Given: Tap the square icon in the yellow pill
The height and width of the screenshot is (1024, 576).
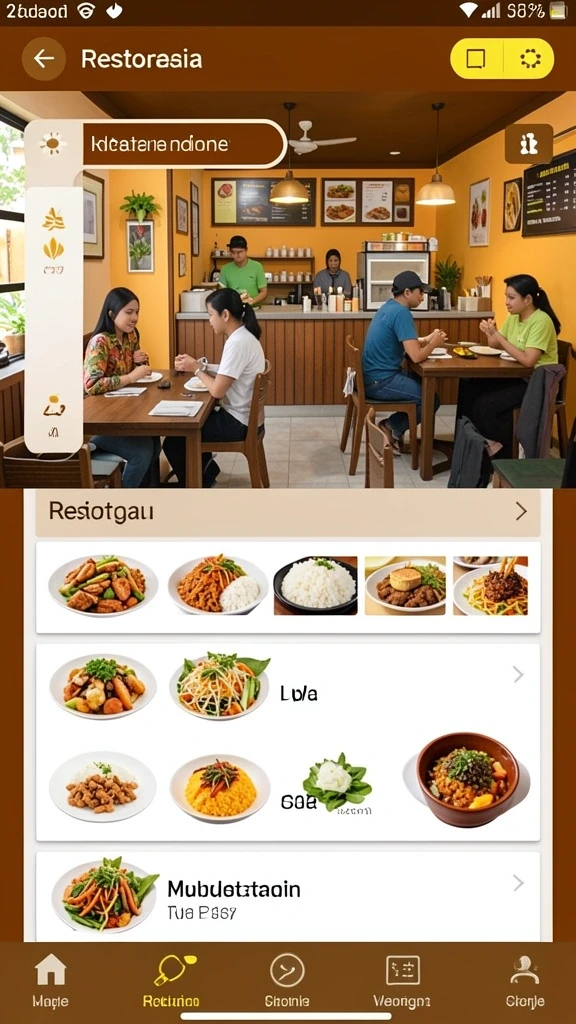Looking at the screenshot, I should pyautogui.click(x=476, y=59).
